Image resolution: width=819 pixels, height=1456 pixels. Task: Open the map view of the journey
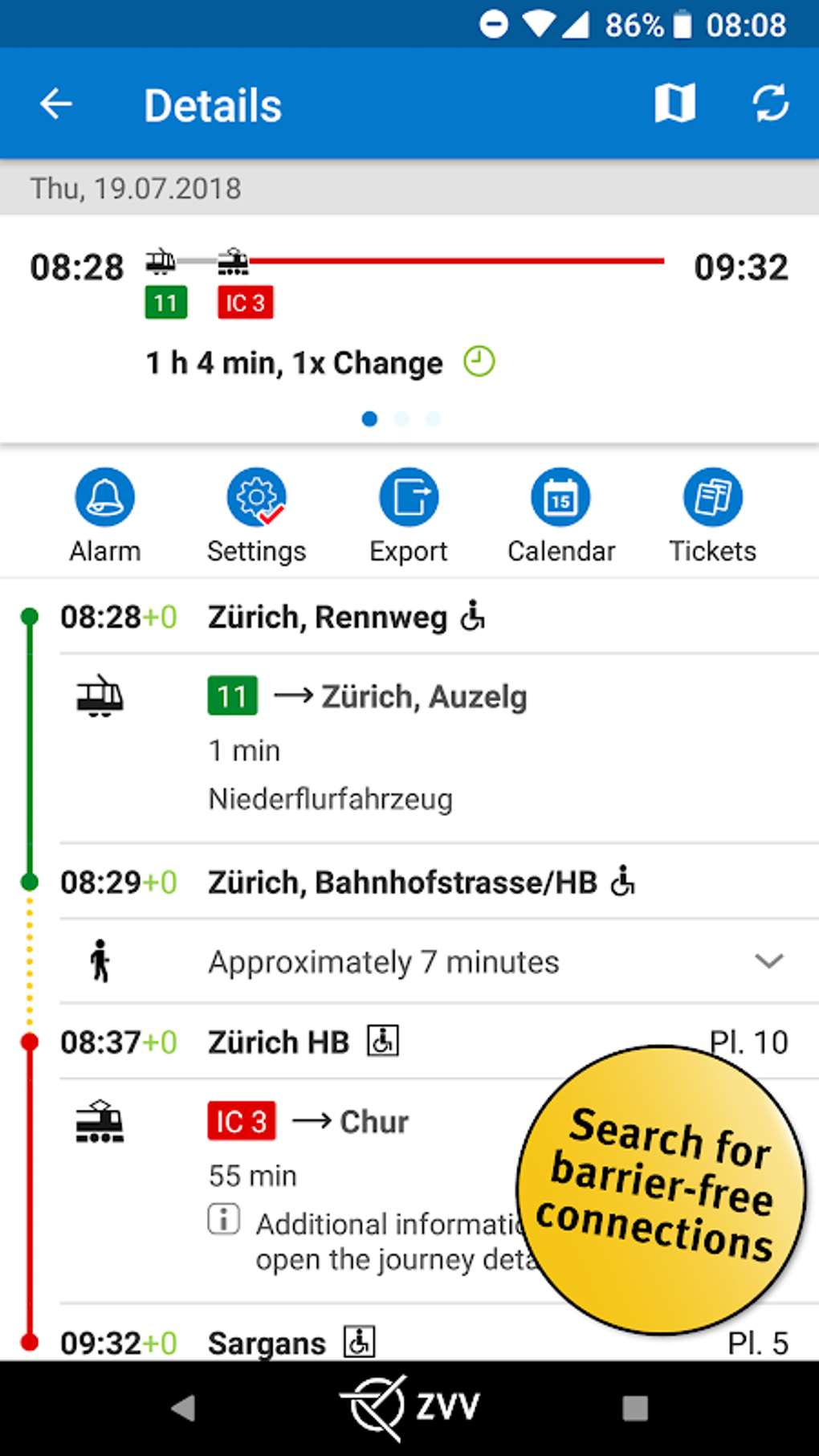coord(674,104)
